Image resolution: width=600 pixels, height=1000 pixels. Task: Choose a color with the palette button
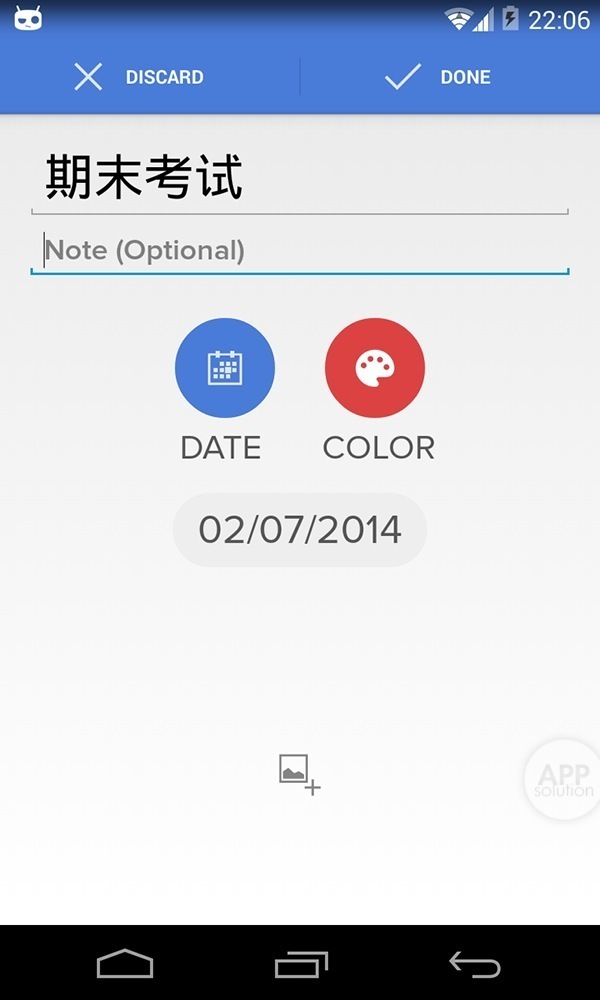(375, 368)
